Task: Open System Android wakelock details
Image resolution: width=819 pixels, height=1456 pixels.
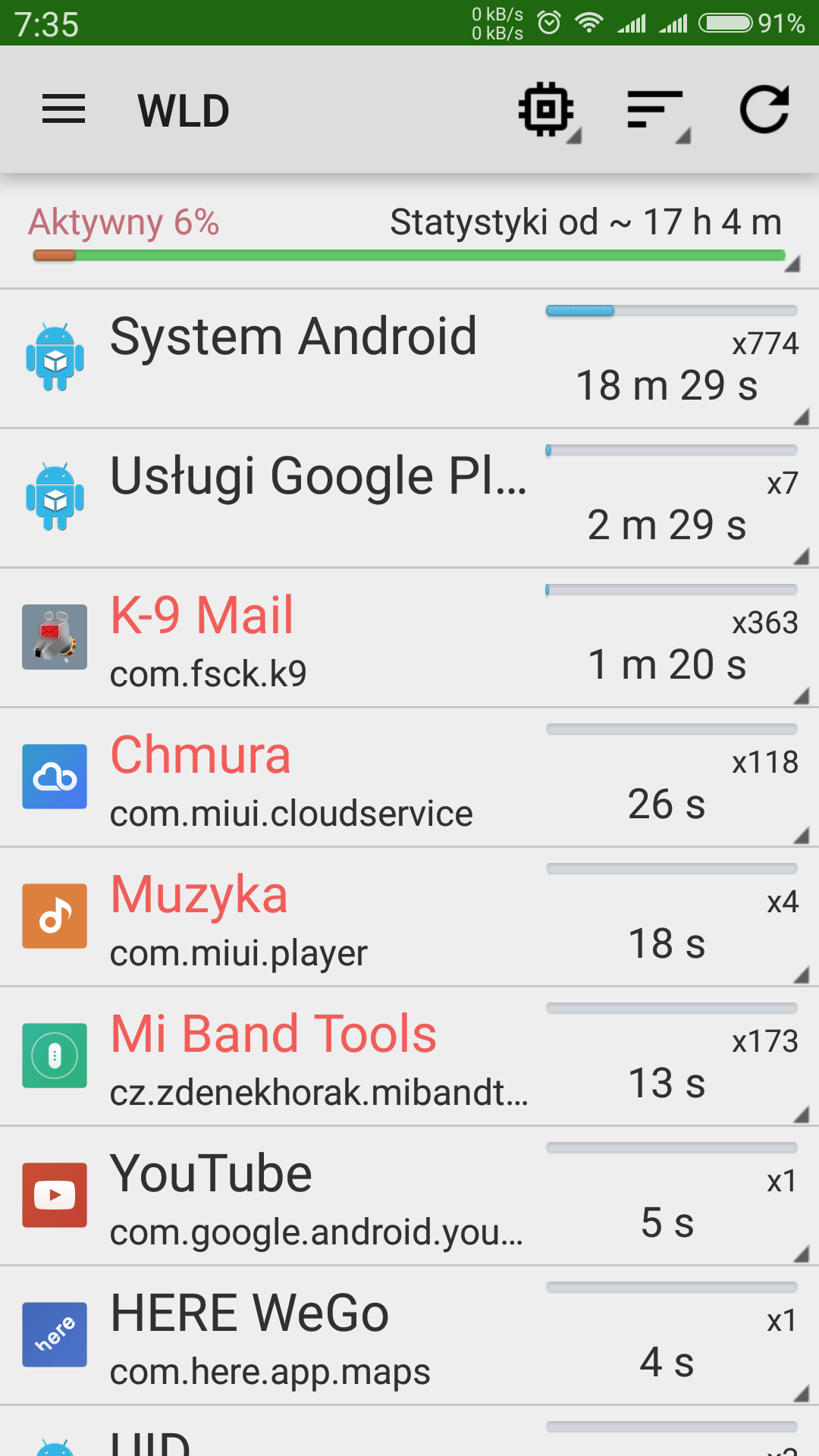Action: [x=409, y=359]
